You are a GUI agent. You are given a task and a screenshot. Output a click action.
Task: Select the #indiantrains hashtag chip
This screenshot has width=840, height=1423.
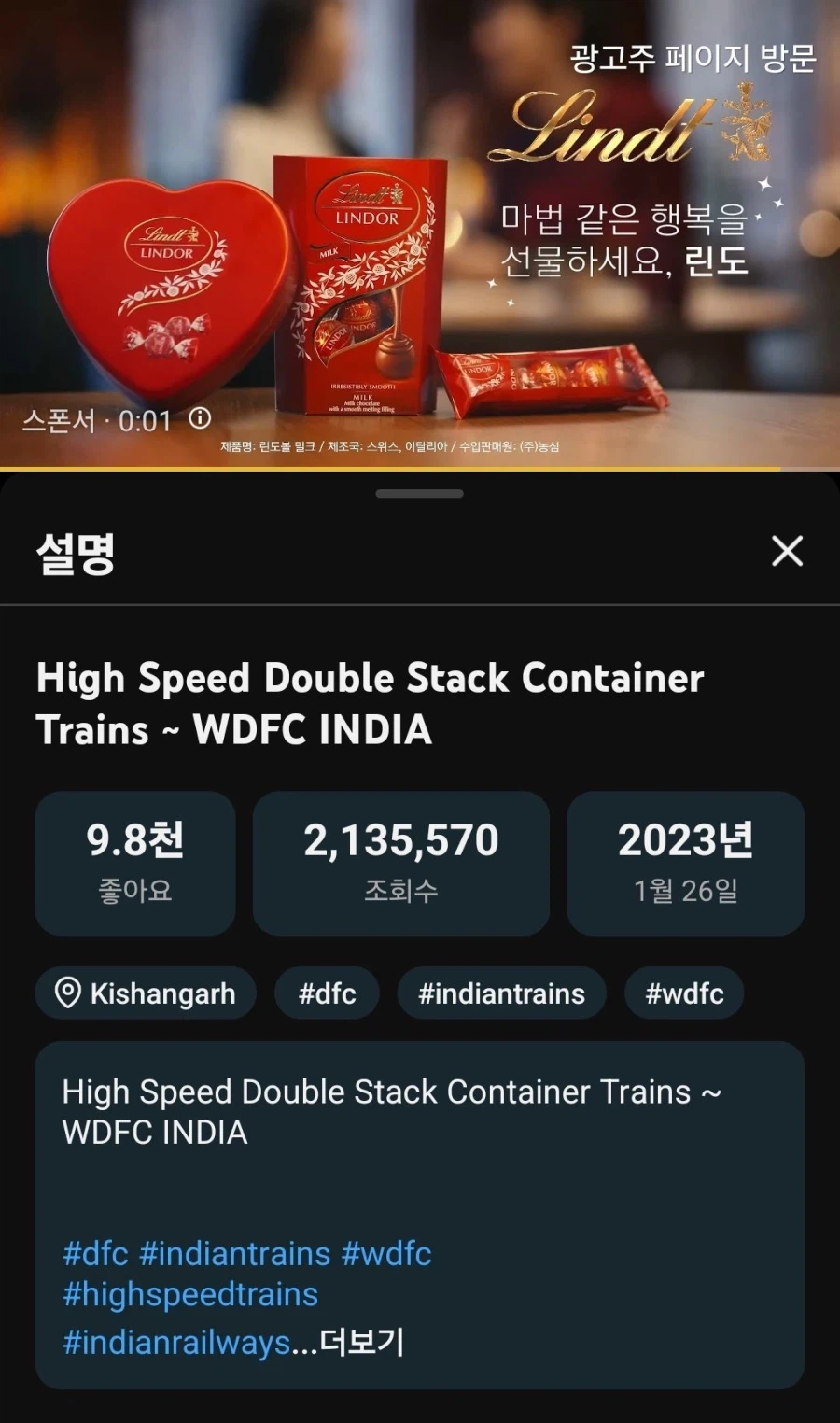click(501, 993)
